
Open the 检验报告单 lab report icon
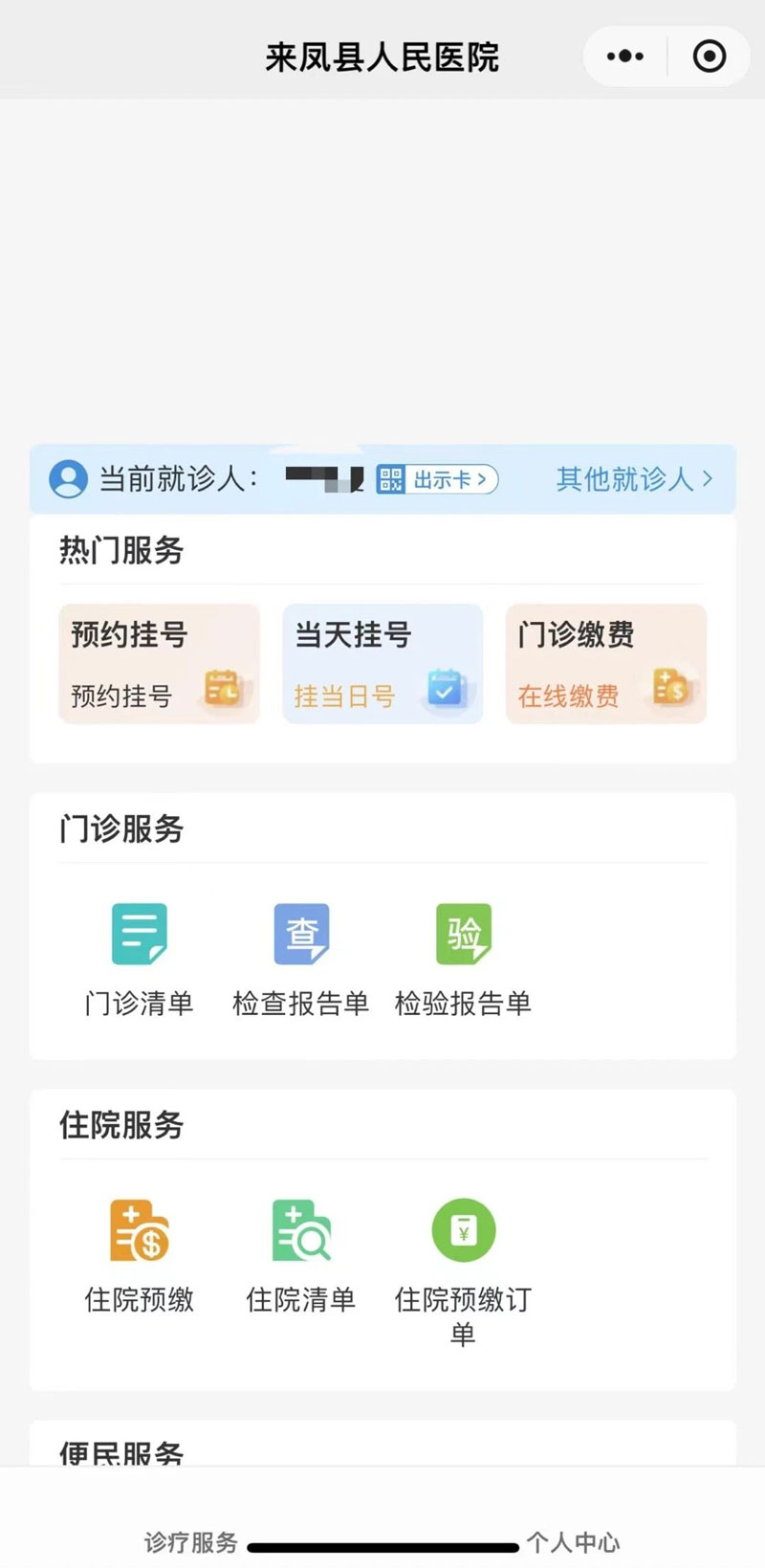464,957
